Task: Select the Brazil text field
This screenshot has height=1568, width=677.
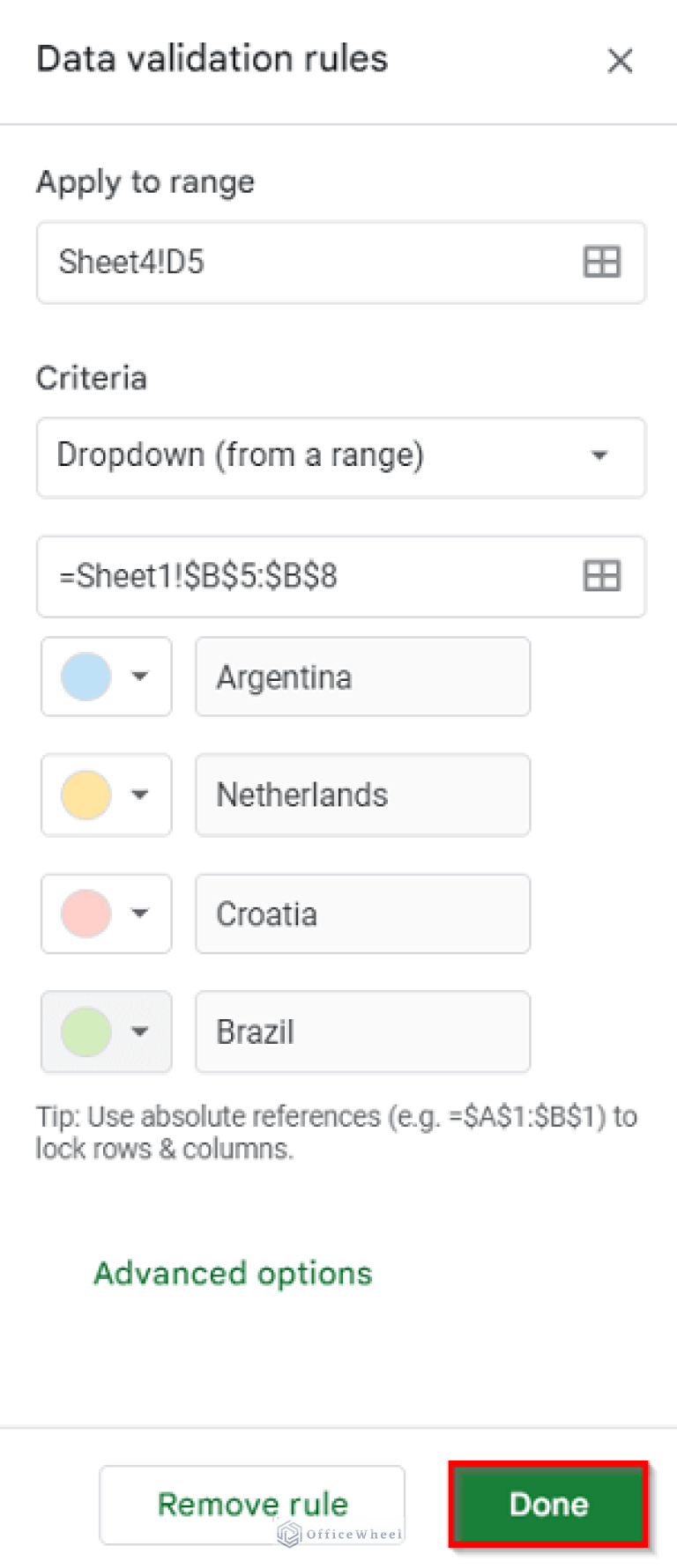Action: (361, 1031)
